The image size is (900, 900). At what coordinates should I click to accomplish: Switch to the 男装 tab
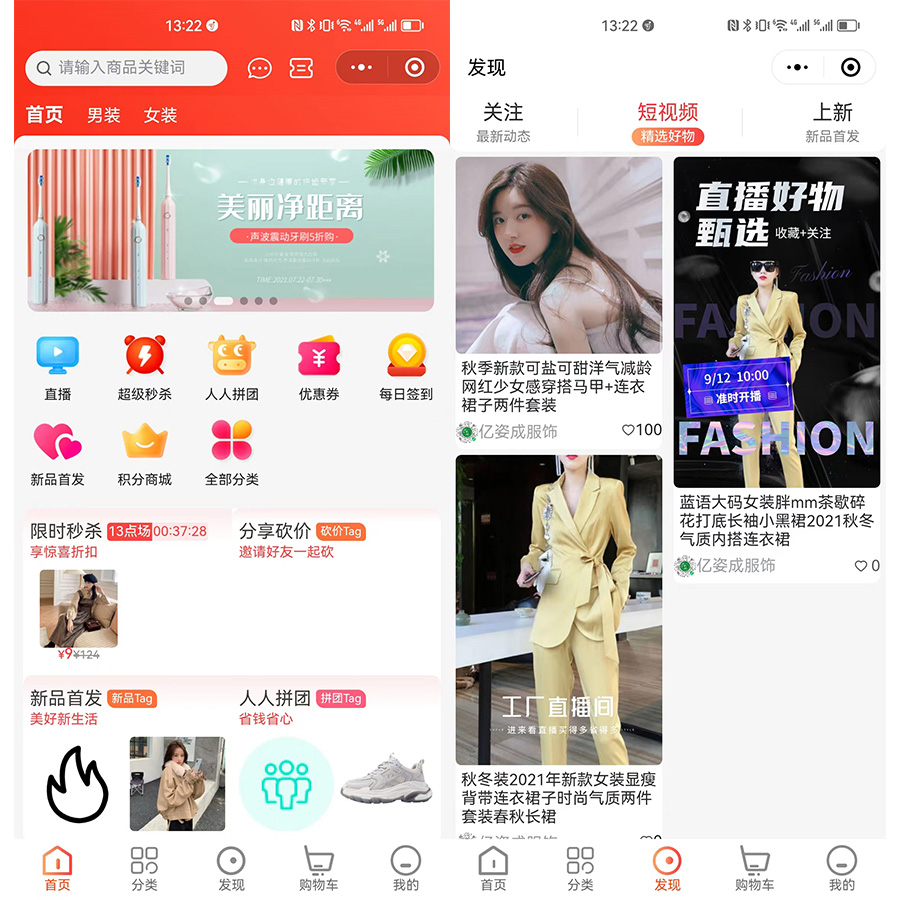(x=103, y=115)
